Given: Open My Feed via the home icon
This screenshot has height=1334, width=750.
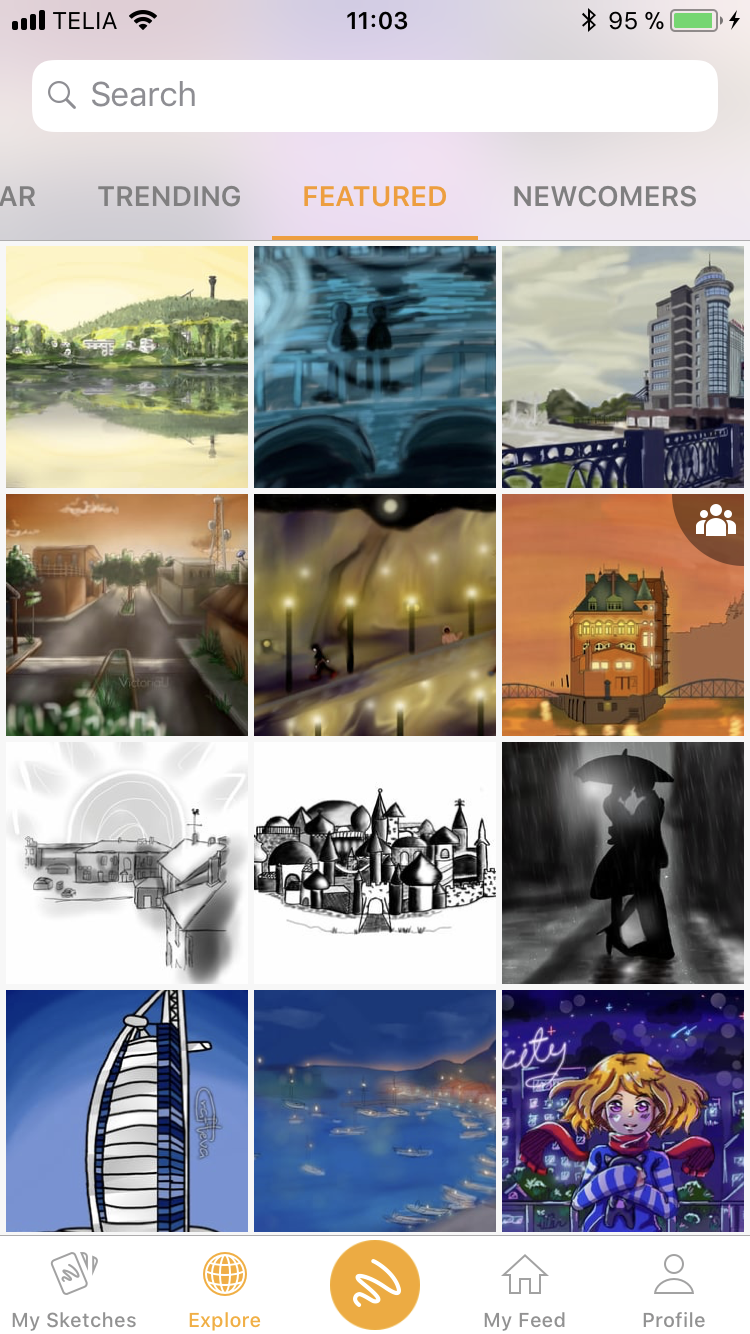Looking at the screenshot, I should tap(523, 1285).
